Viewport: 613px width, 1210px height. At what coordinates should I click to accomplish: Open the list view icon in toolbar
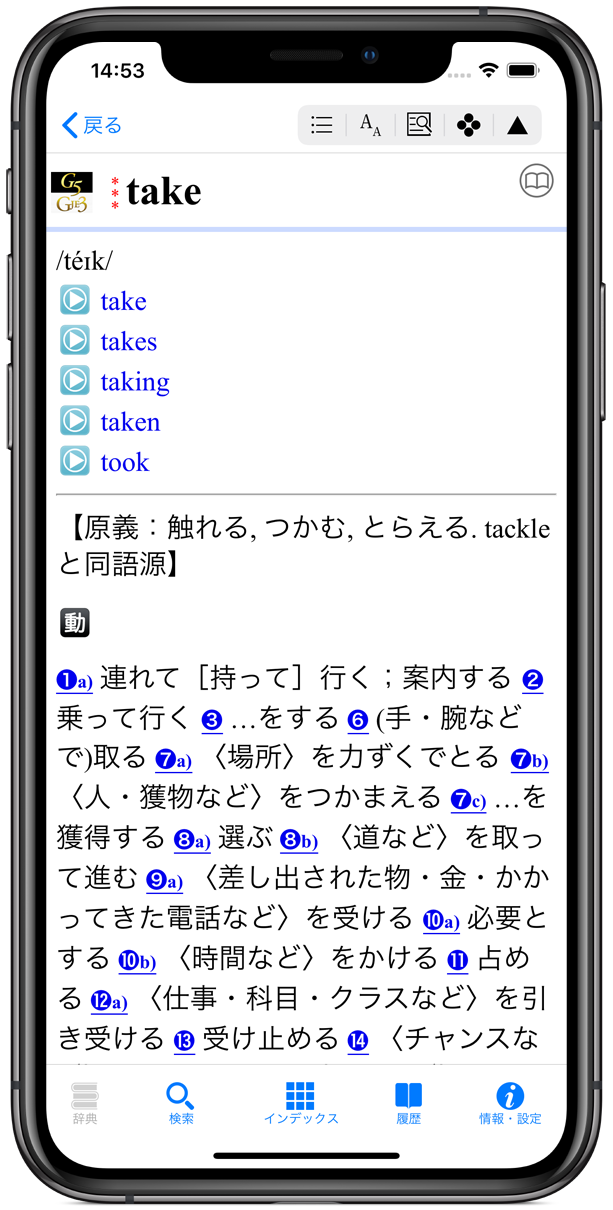(322, 125)
